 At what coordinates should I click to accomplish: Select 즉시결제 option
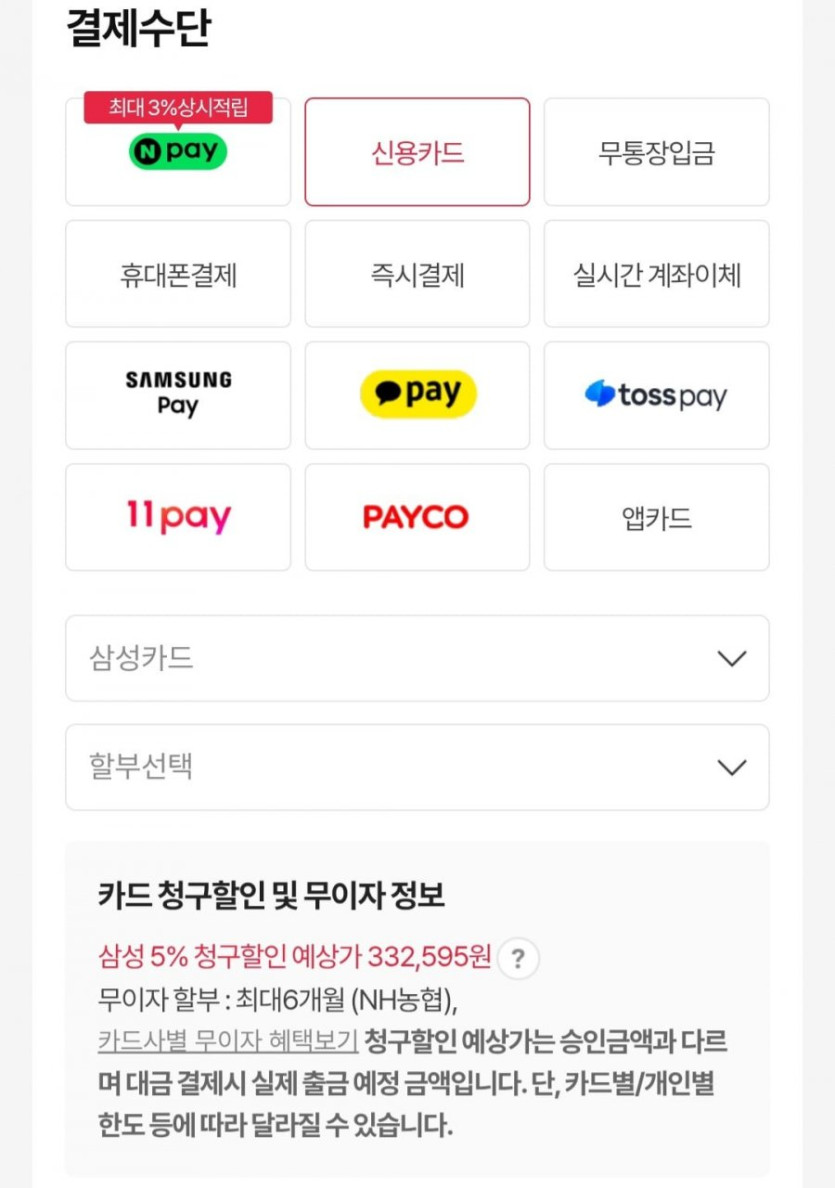point(417,274)
